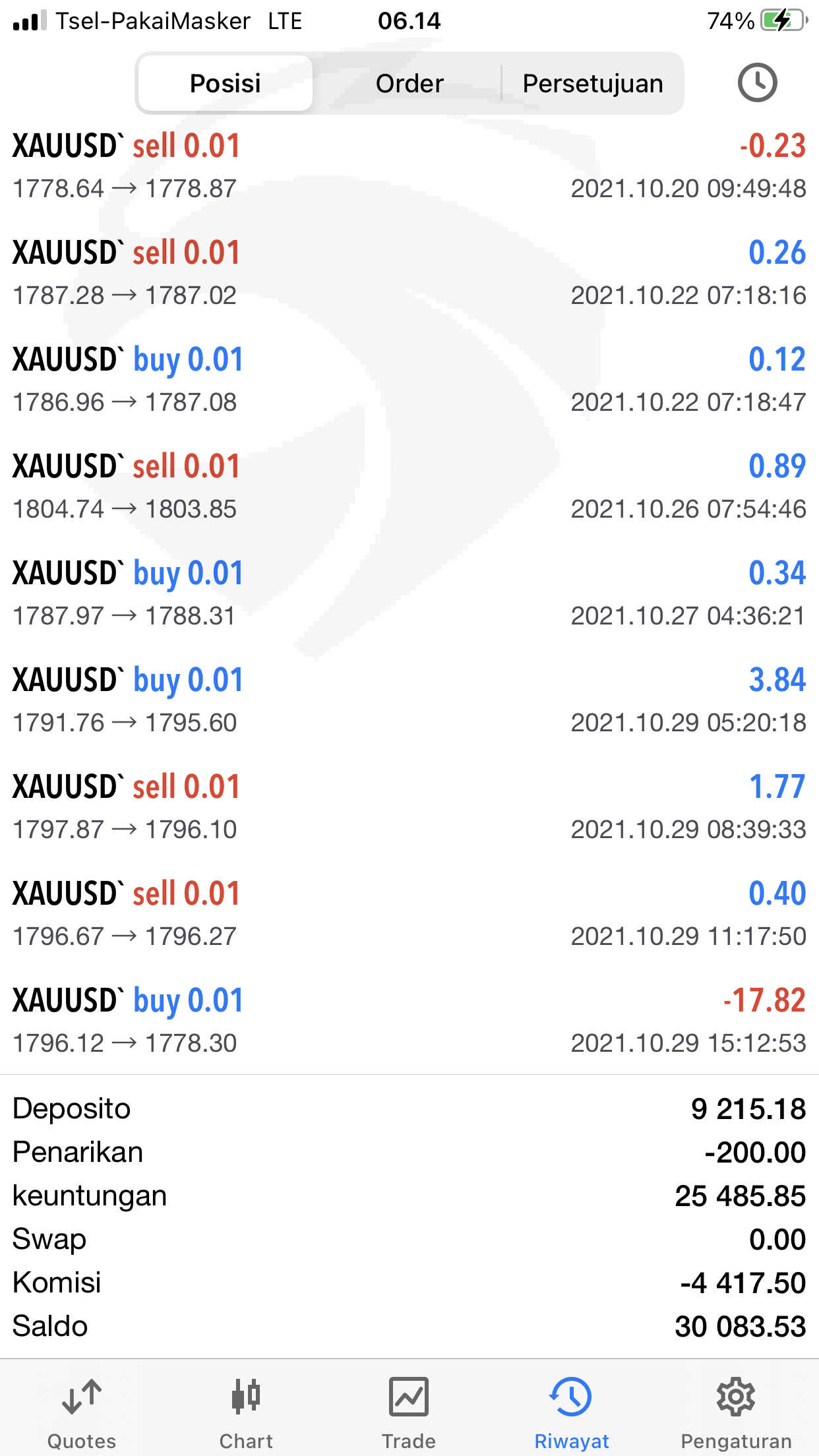Open the buy trade dated 2021.10.27
Screen dimensions: 819x1456
point(409,593)
